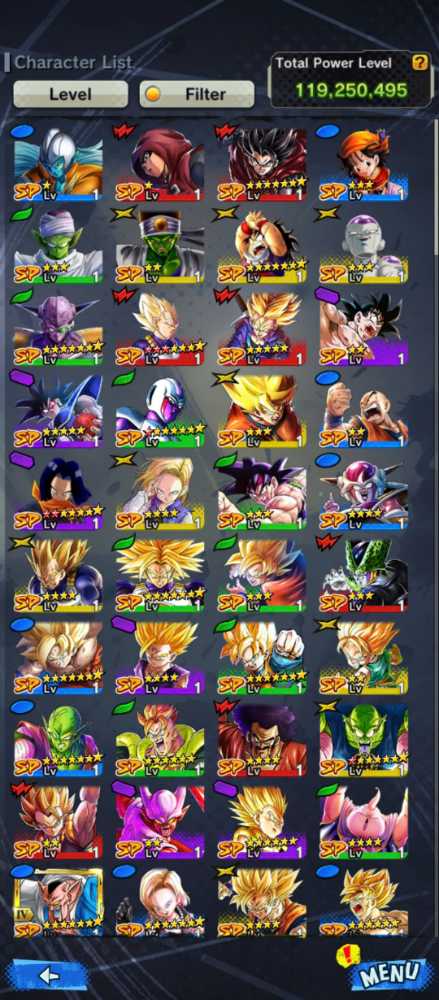Select King Piccolo with the hat

(160, 247)
